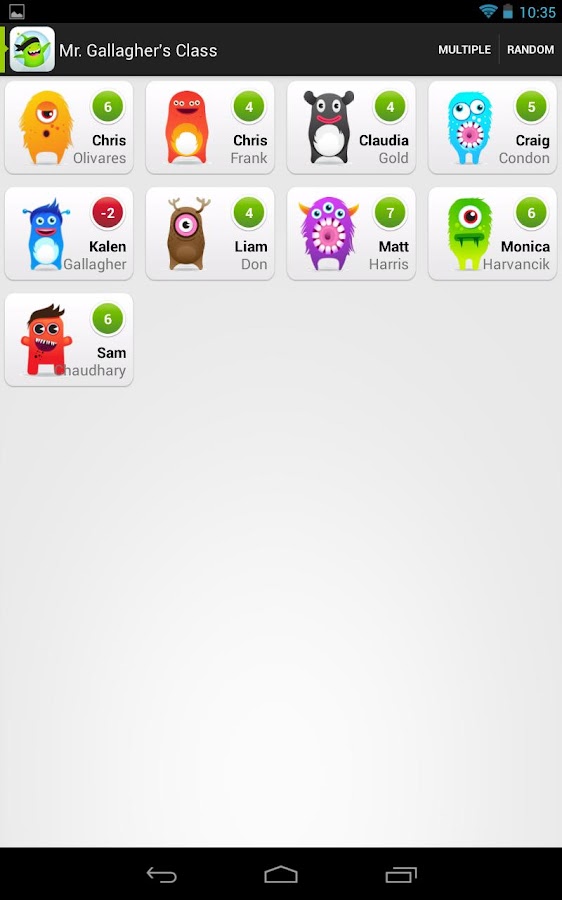Viewport: 562px width, 900px height.
Task: Open Chris Frank's student card
Action: click(210, 127)
